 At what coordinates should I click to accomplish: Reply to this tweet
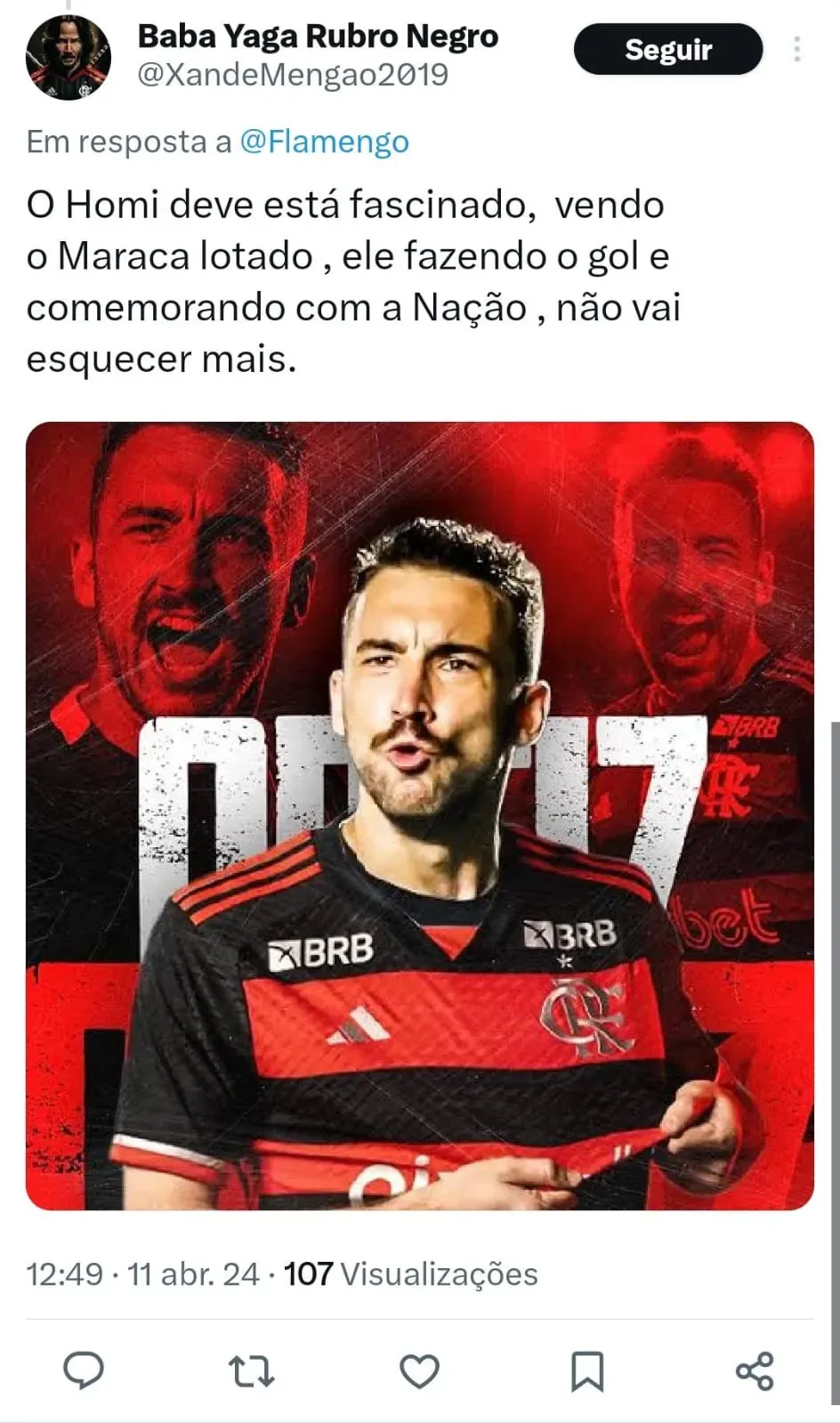pos(84,1370)
